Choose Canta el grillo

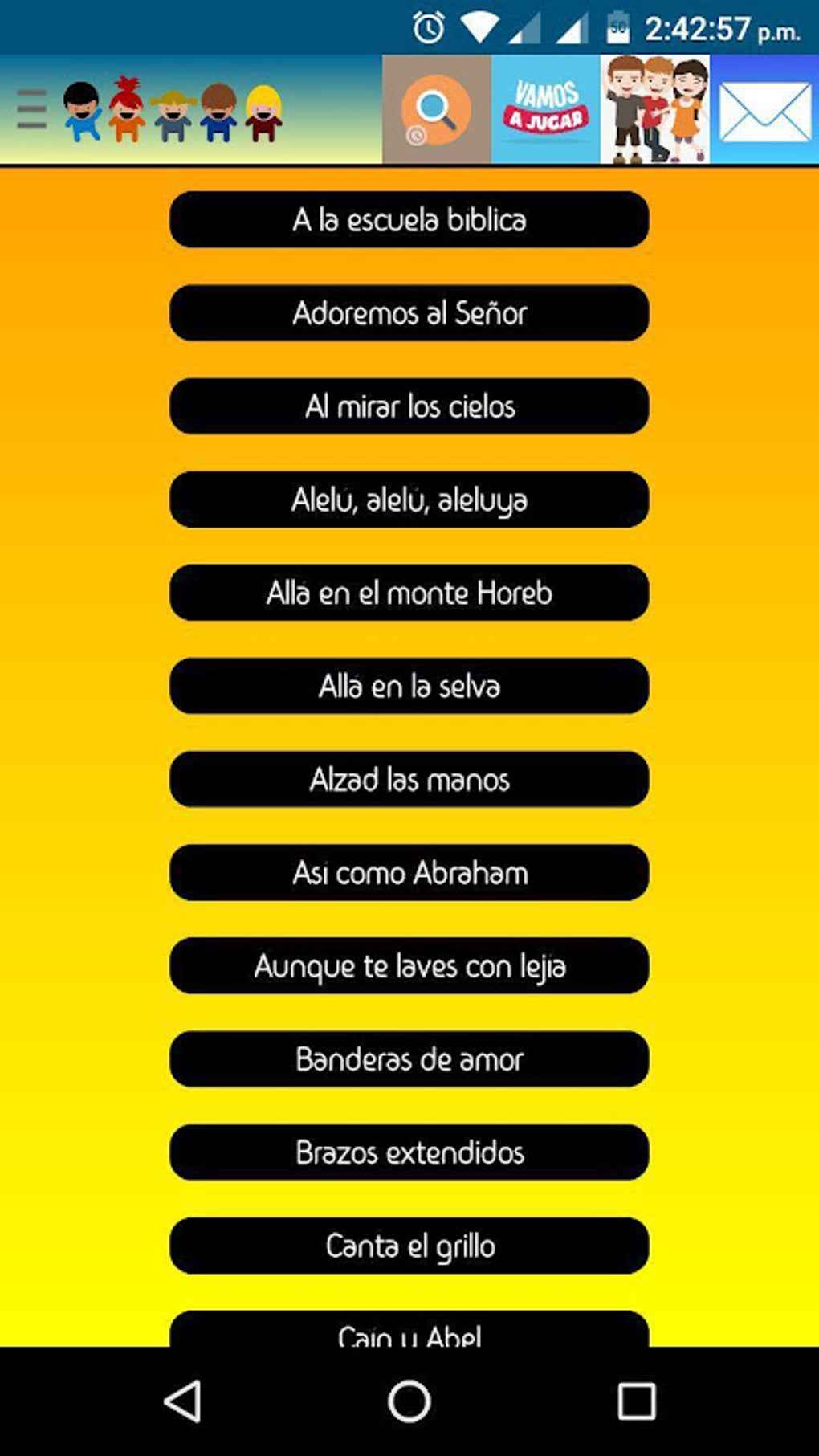(409, 1246)
